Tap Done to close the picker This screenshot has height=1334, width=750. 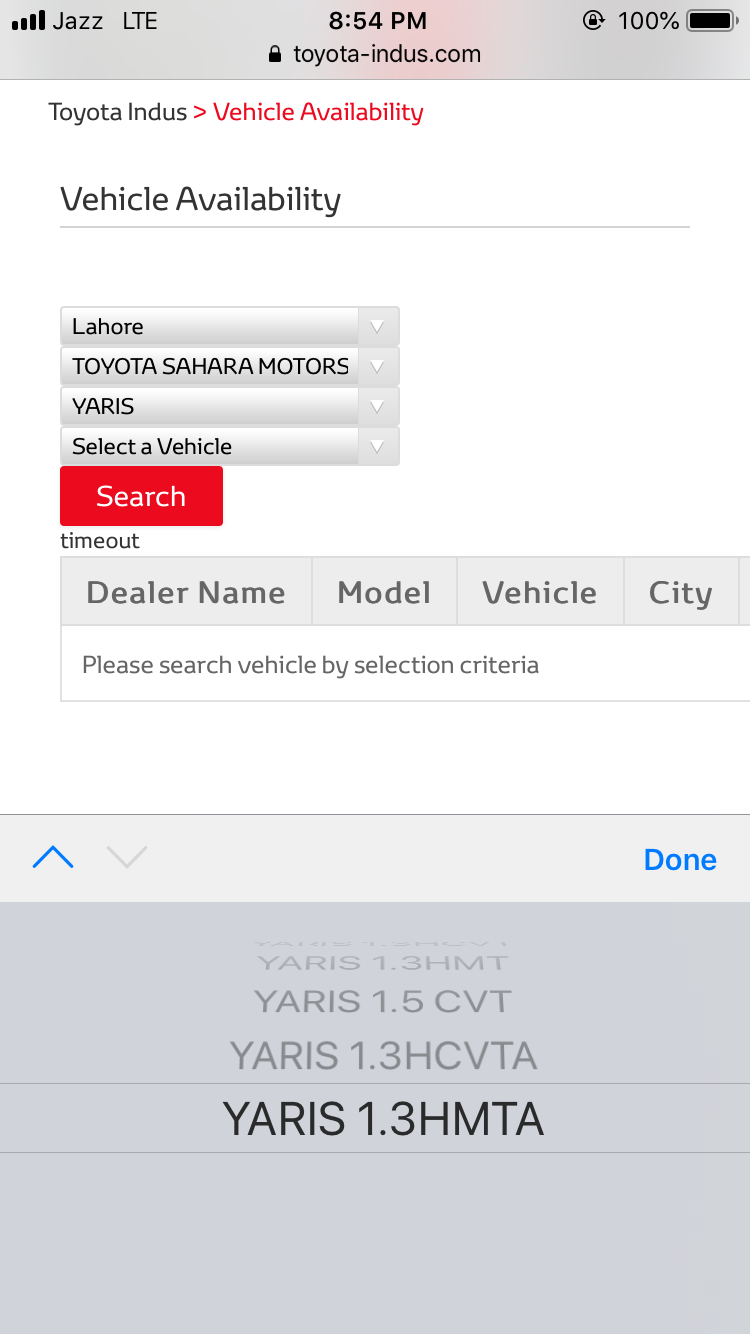680,860
